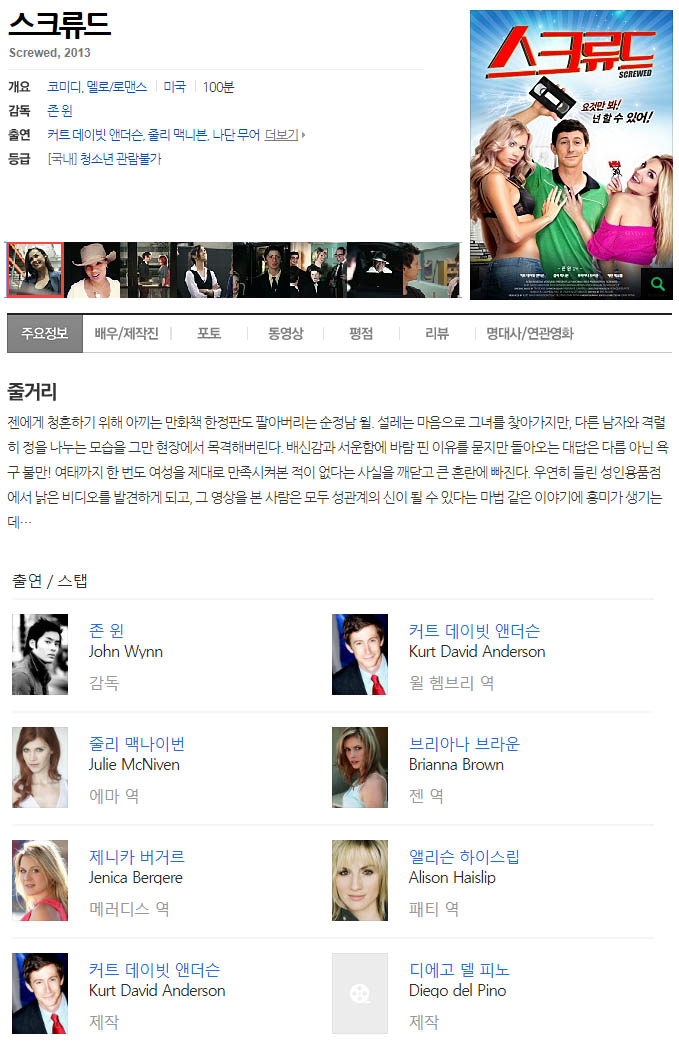Open director 존 윈 link in overview
679x1054 pixels.
60,111
